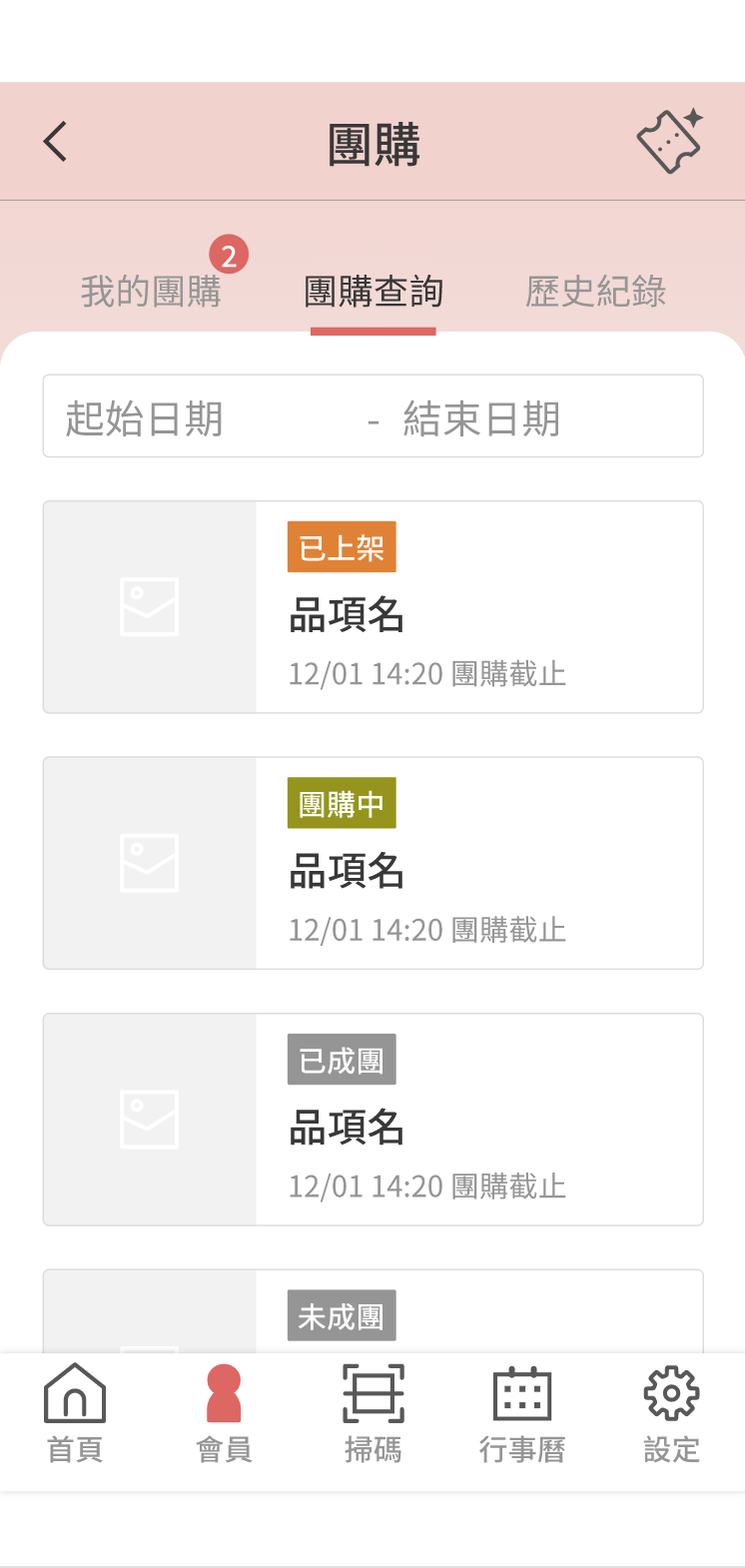Open the 掃碼 scanner
The height and width of the screenshot is (1568, 745).
373,1413
